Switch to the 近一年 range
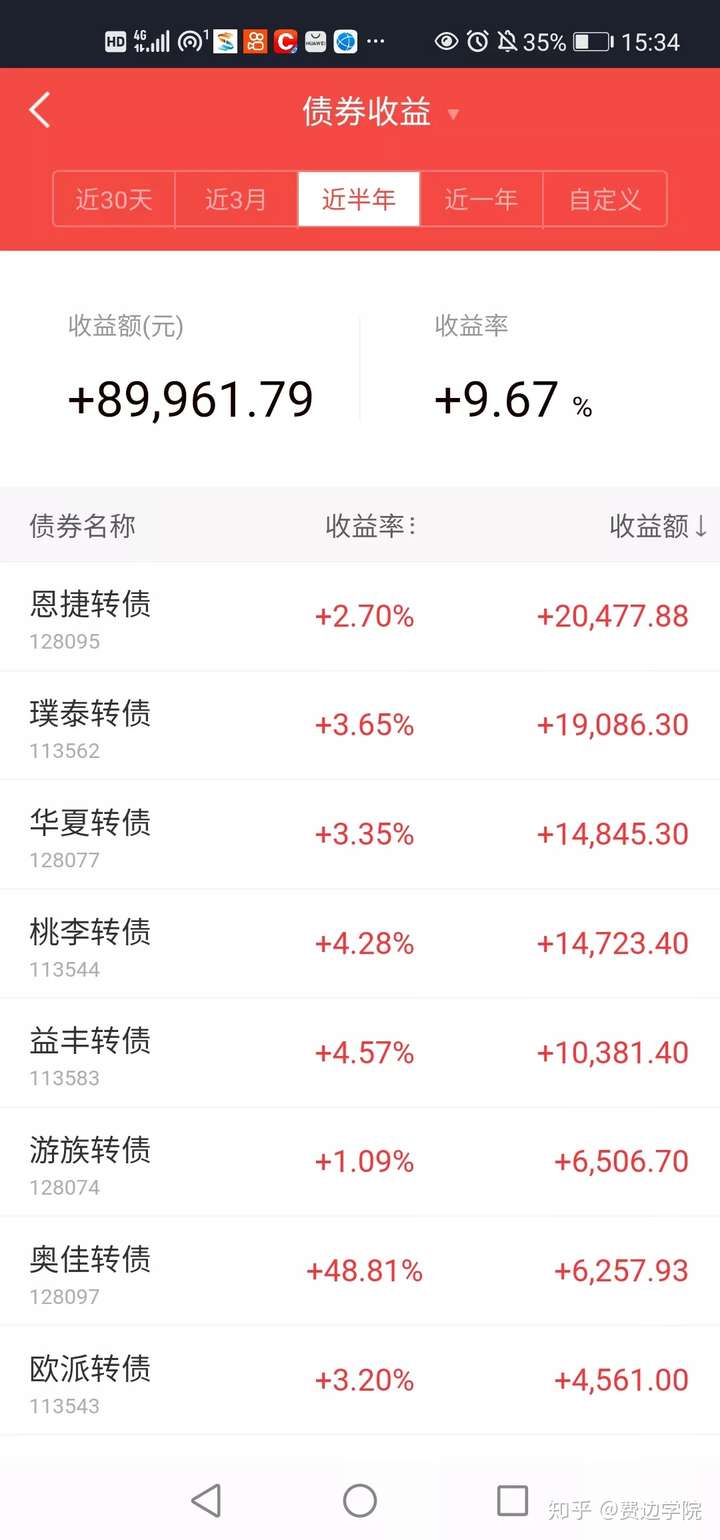Screen dimensions: 720x1540 click(481, 199)
